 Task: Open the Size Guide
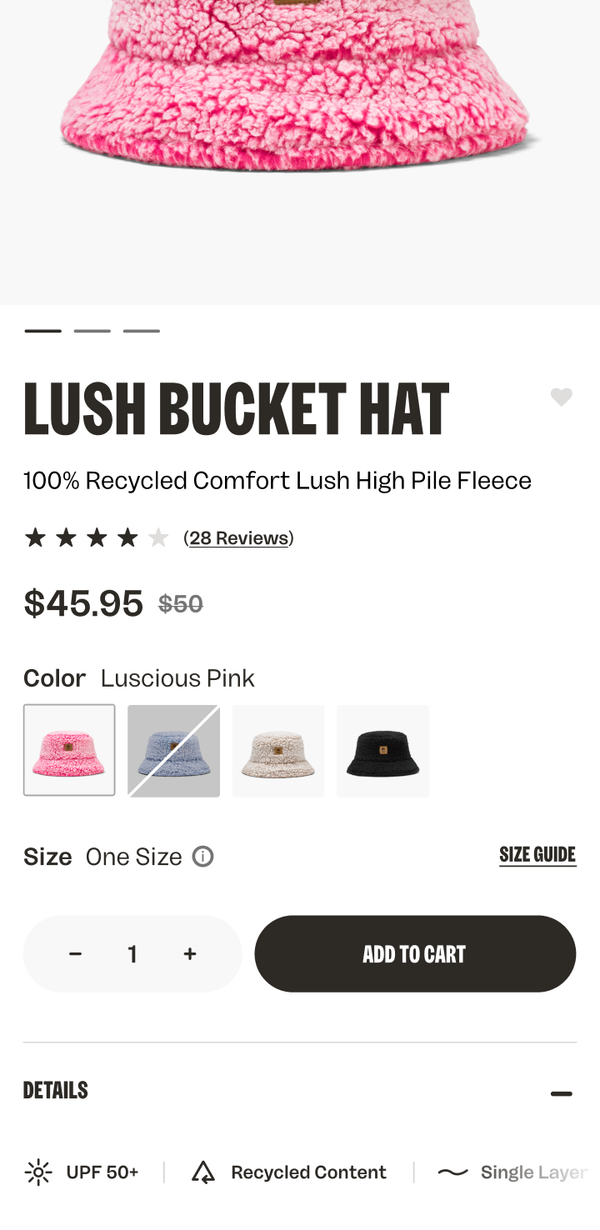tap(537, 855)
